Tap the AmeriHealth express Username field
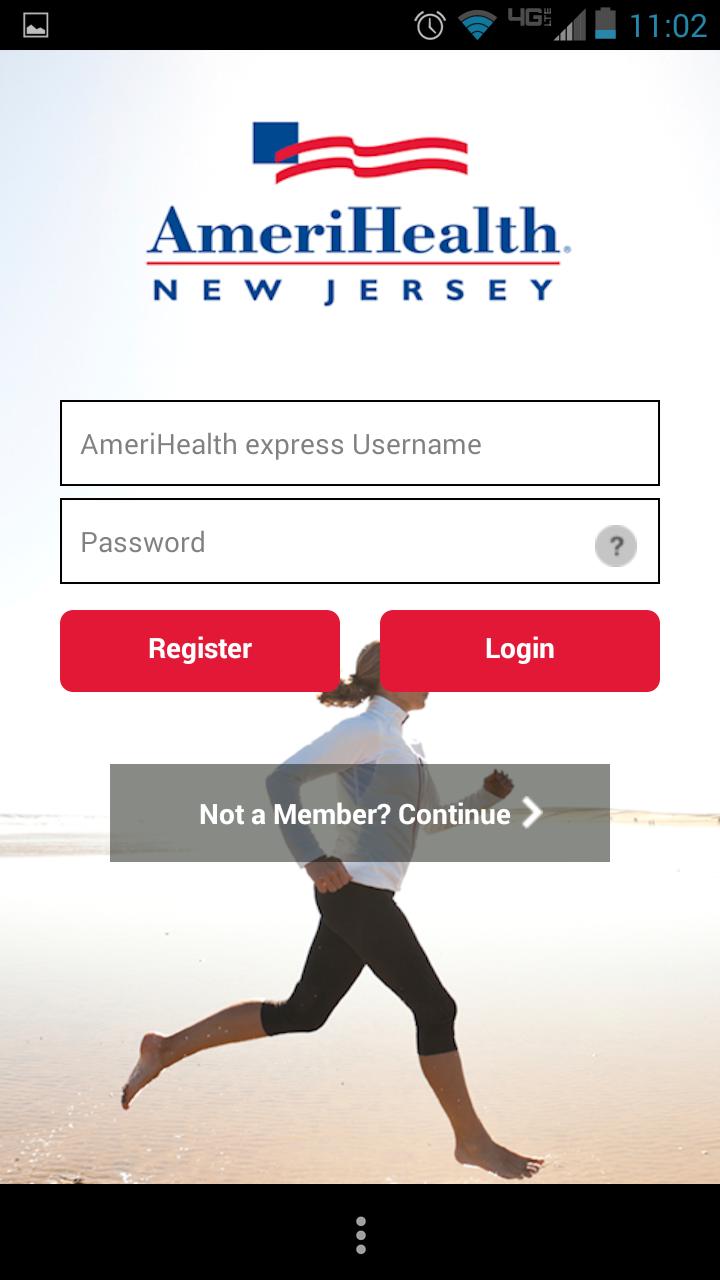 360,443
